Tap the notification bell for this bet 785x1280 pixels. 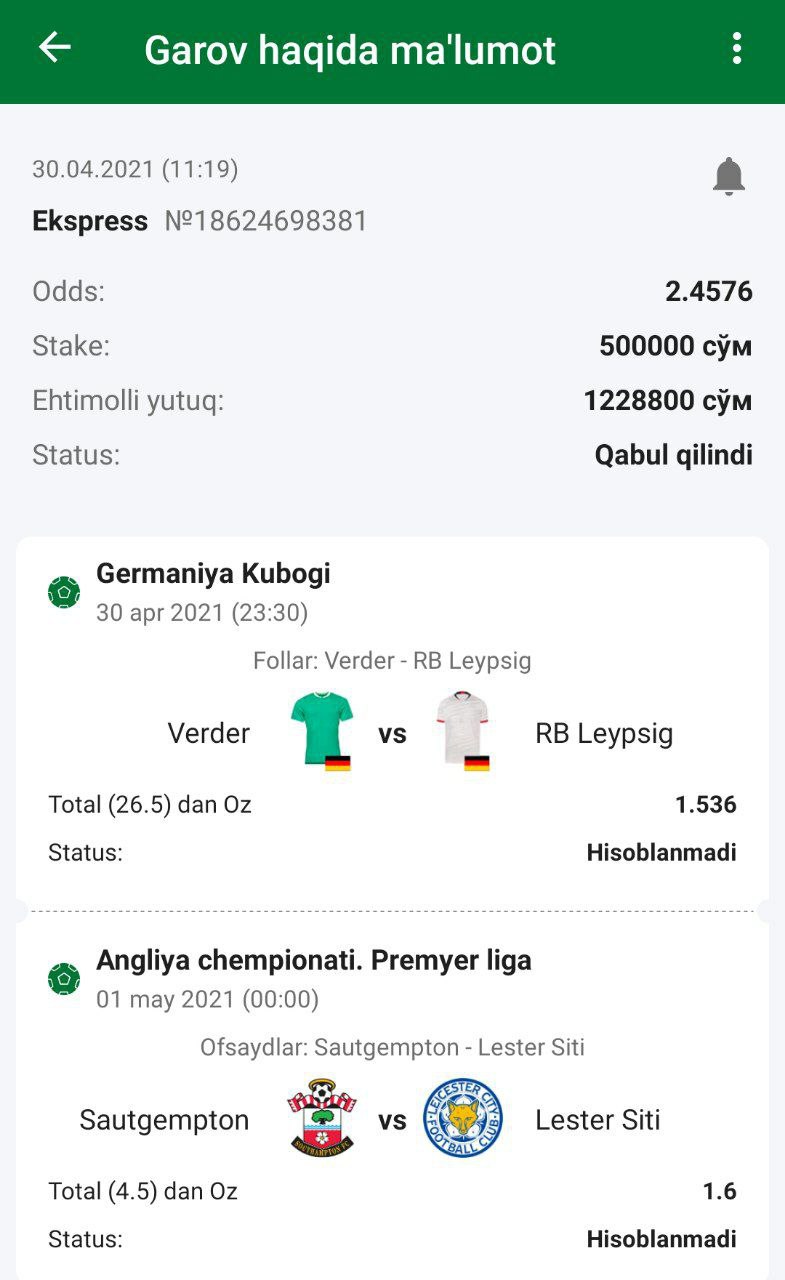(x=729, y=177)
